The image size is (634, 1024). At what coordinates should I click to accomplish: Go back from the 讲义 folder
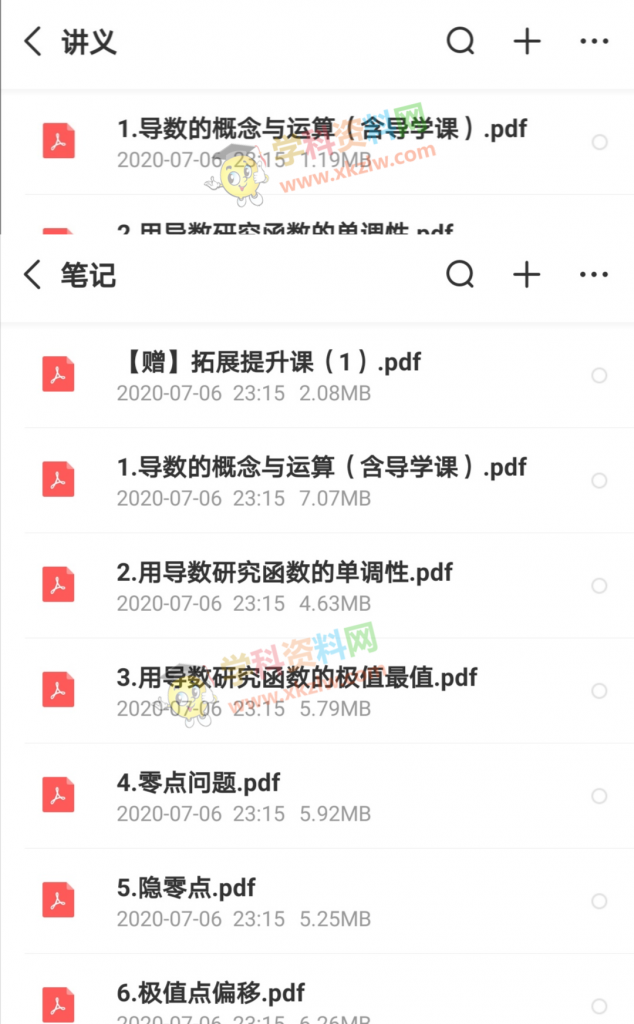[x=33, y=42]
